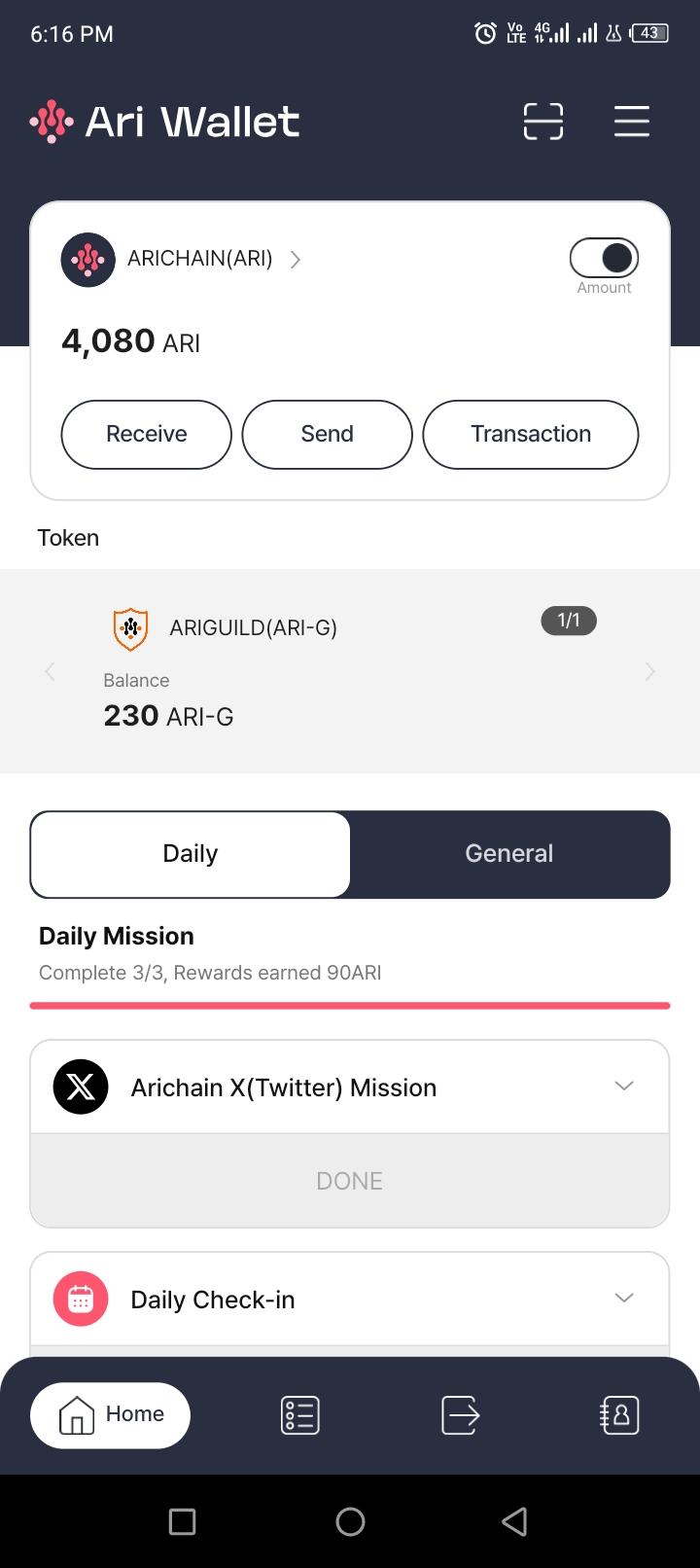700x1568 pixels.
Task: Open the QR code scanner
Action: (542, 122)
